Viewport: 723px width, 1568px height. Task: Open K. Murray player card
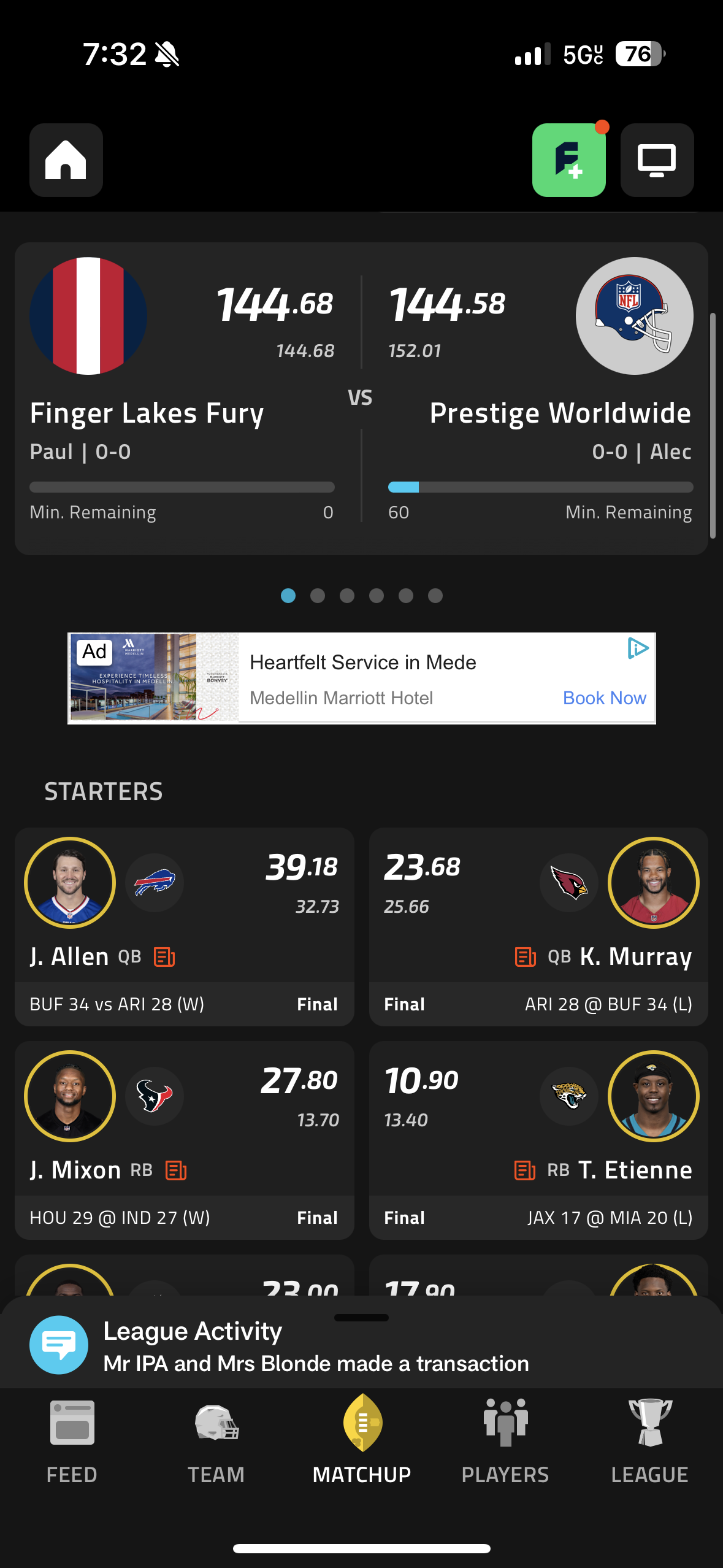pos(538,926)
